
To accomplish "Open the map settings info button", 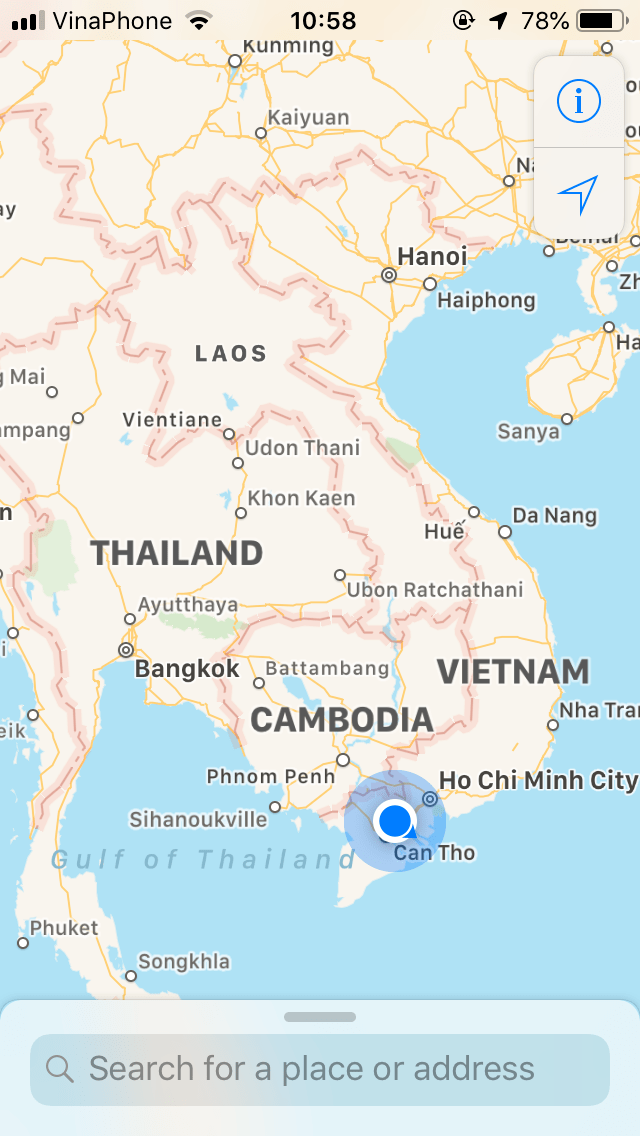I will 578,101.
